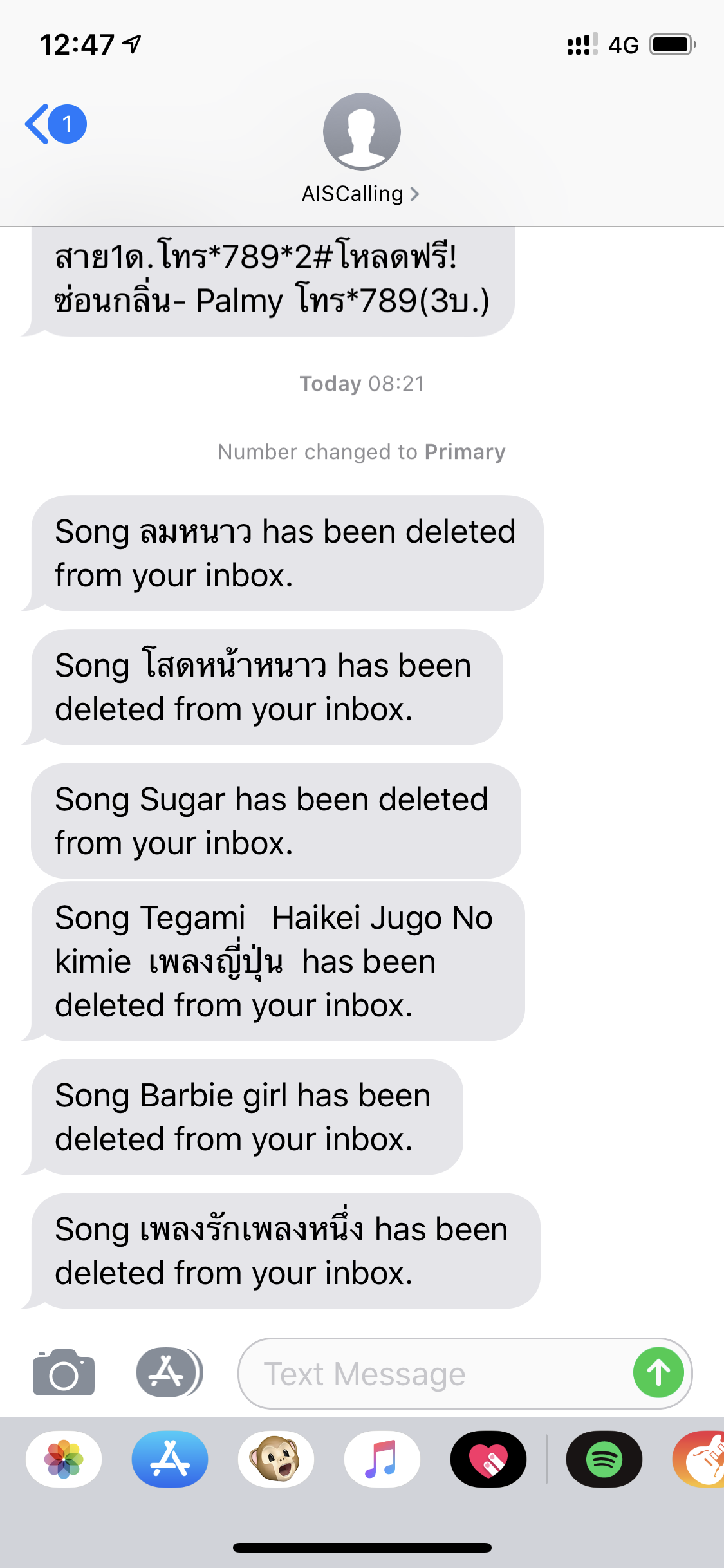Open the Animoji monkey app
Screen dimensions: 724x1568
tap(276, 1459)
